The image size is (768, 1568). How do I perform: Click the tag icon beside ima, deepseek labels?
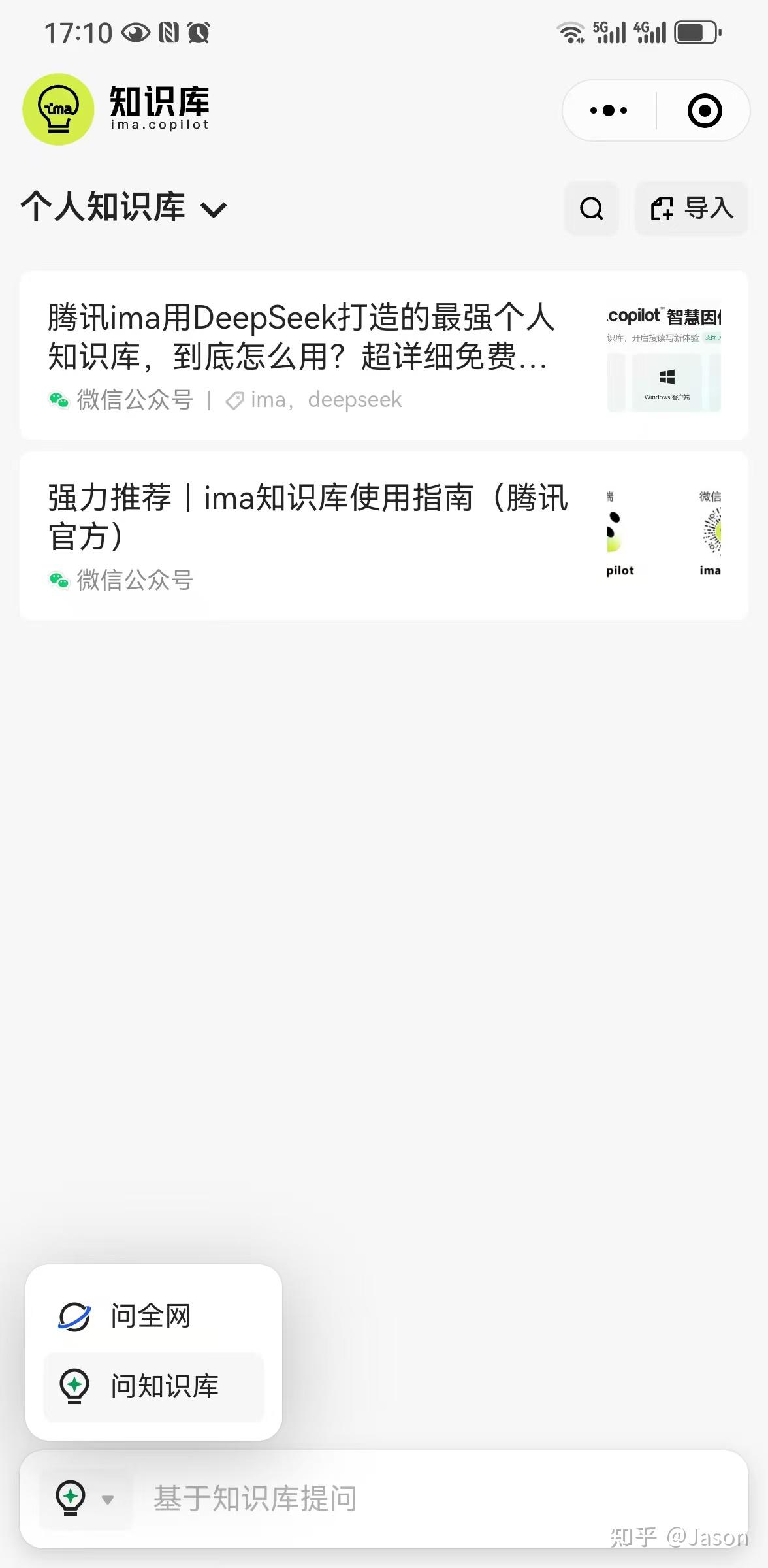point(235,399)
